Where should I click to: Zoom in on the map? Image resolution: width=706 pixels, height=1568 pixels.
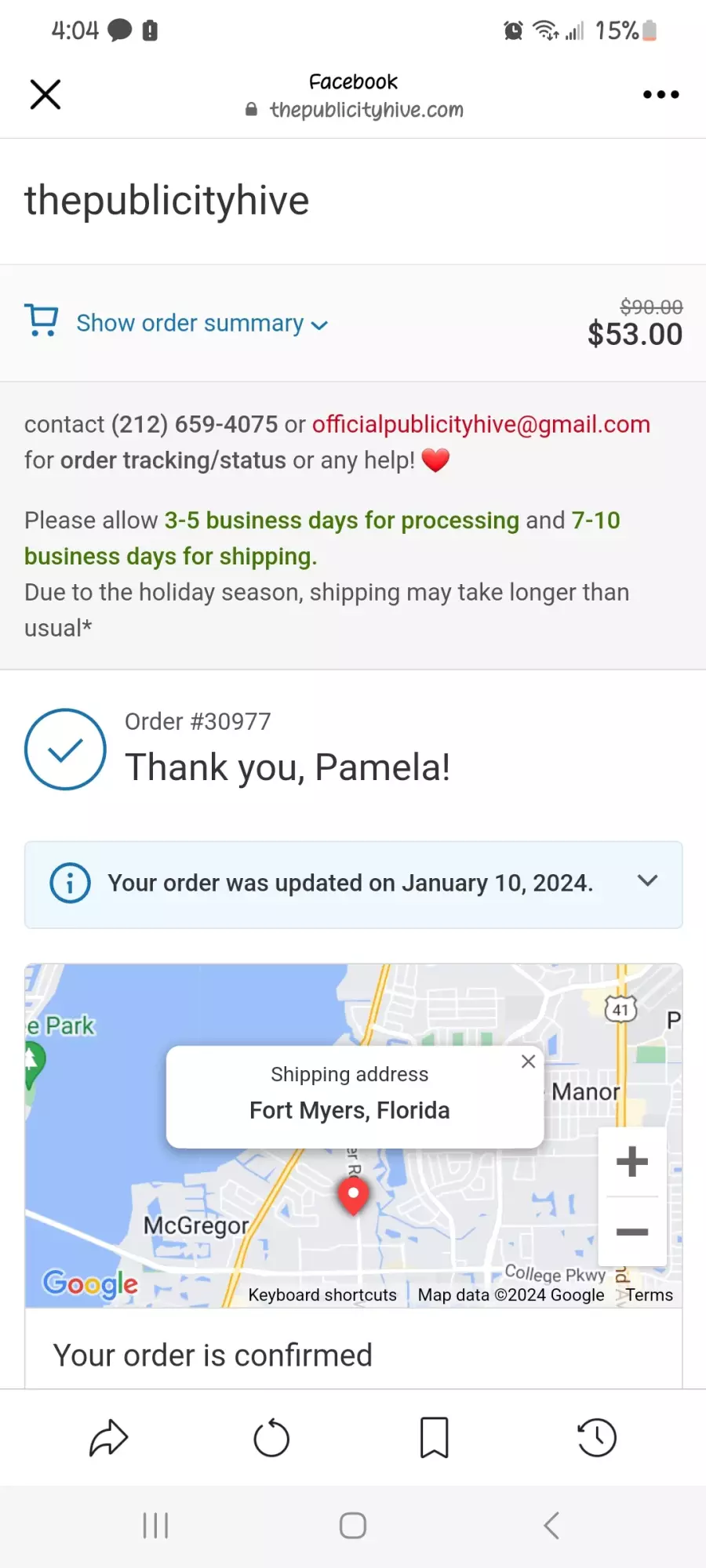[632, 1161]
